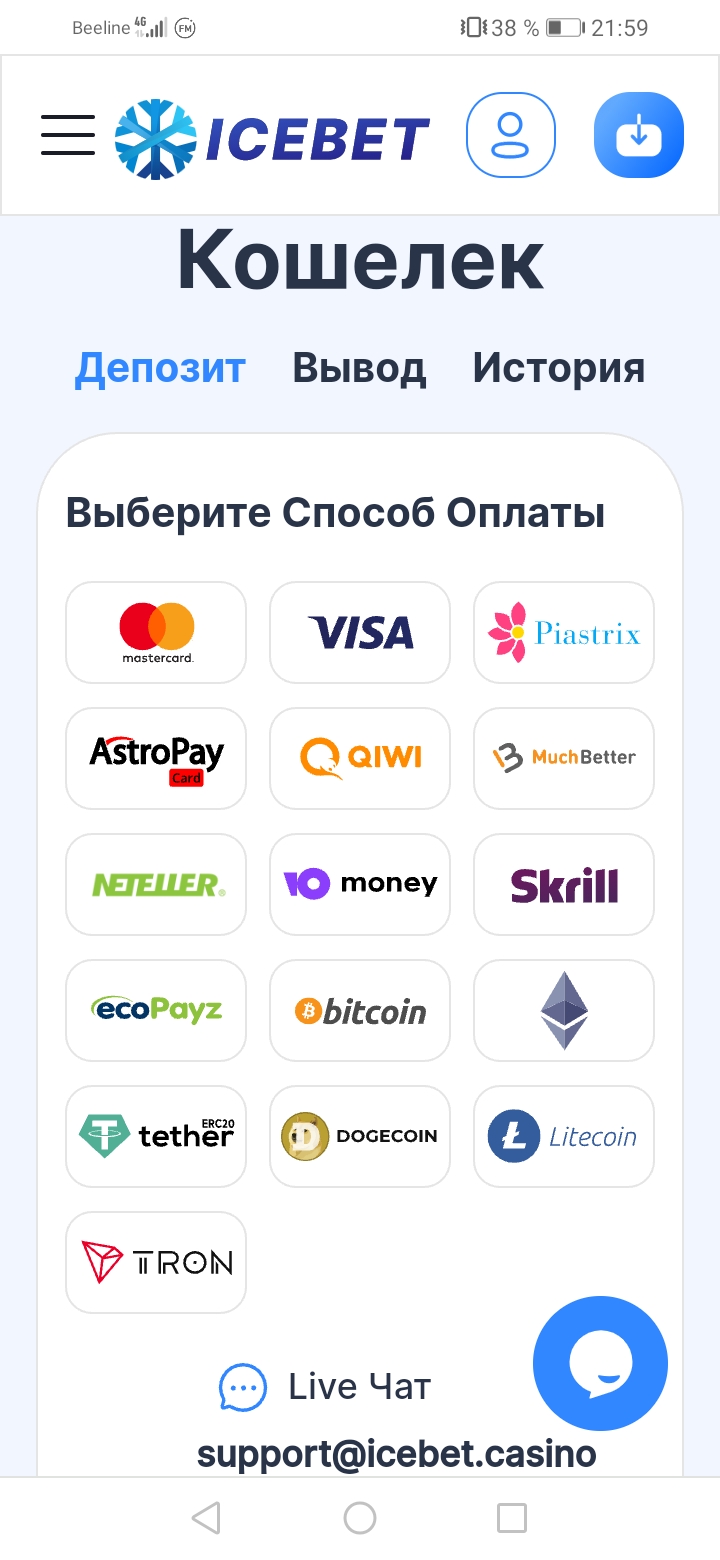The width and height of the screenshot is (720, 1560).
Task: Choose YooMoney payment method
Action: click(x=360, y=884)
